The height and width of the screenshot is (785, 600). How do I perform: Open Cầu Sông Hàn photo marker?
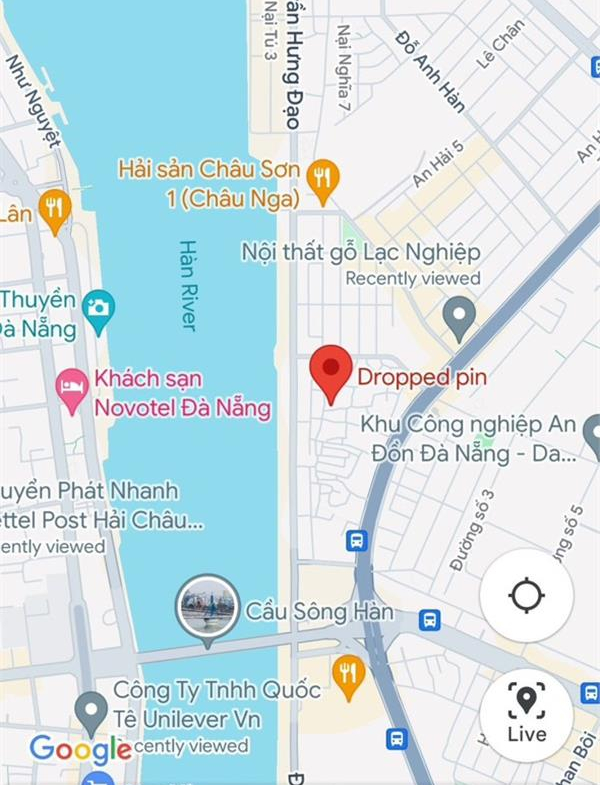pos(207,606)
